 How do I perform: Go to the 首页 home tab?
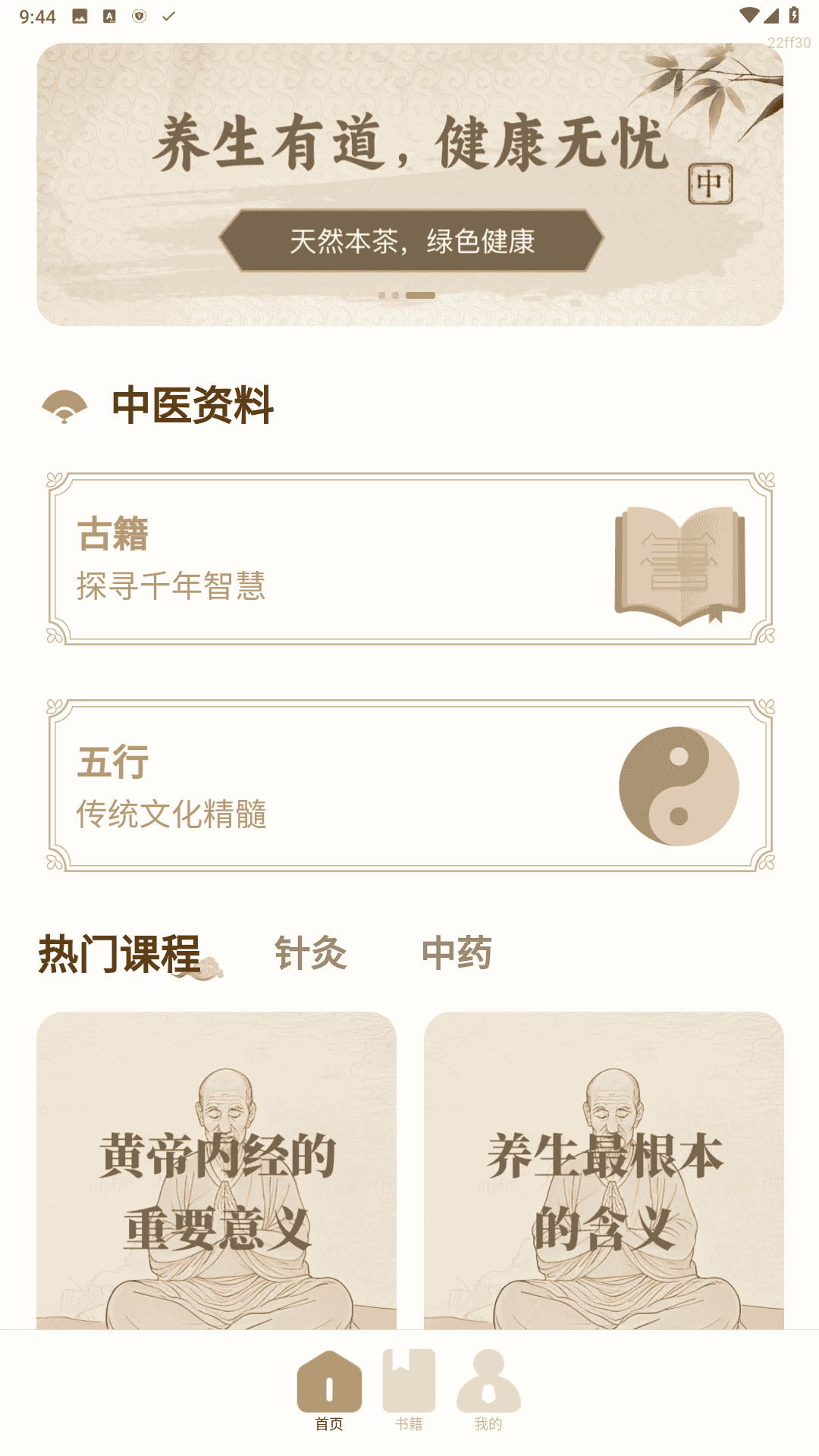pos(329,1390)
